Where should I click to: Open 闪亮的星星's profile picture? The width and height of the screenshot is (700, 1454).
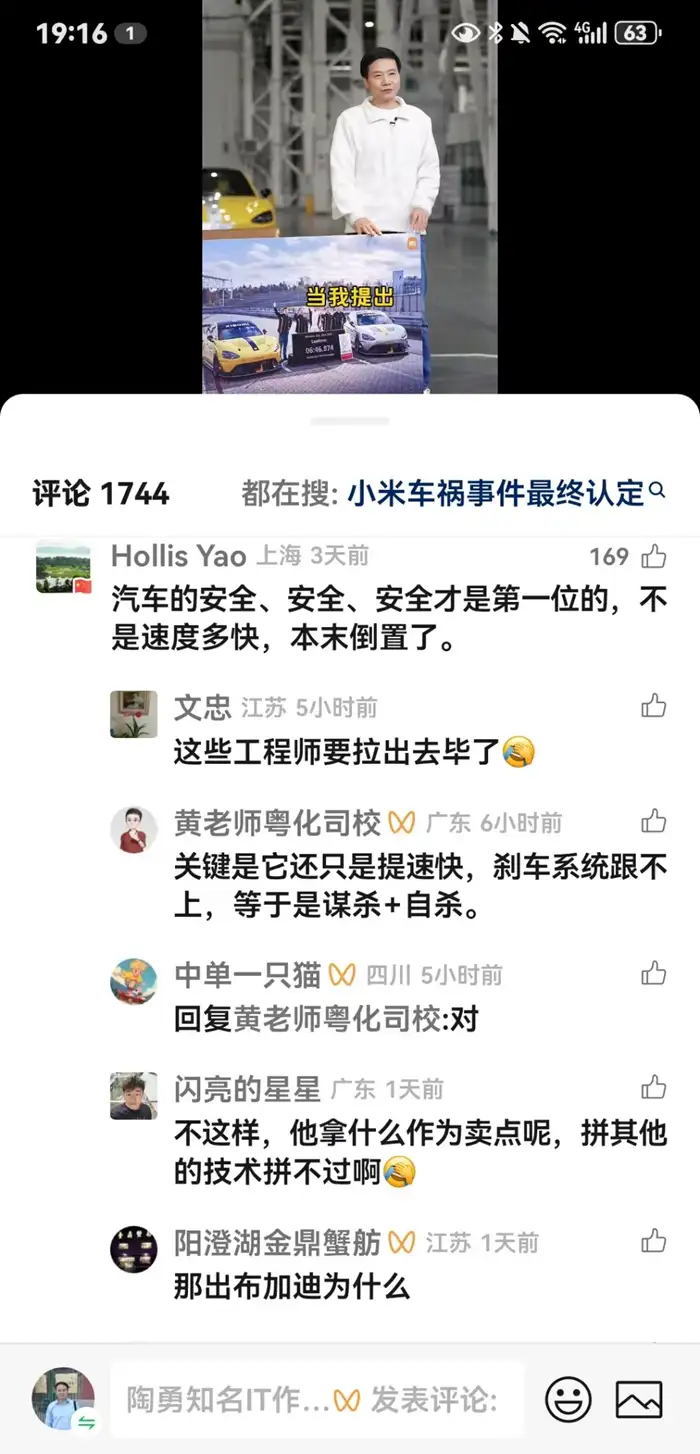coord(133,1096)
